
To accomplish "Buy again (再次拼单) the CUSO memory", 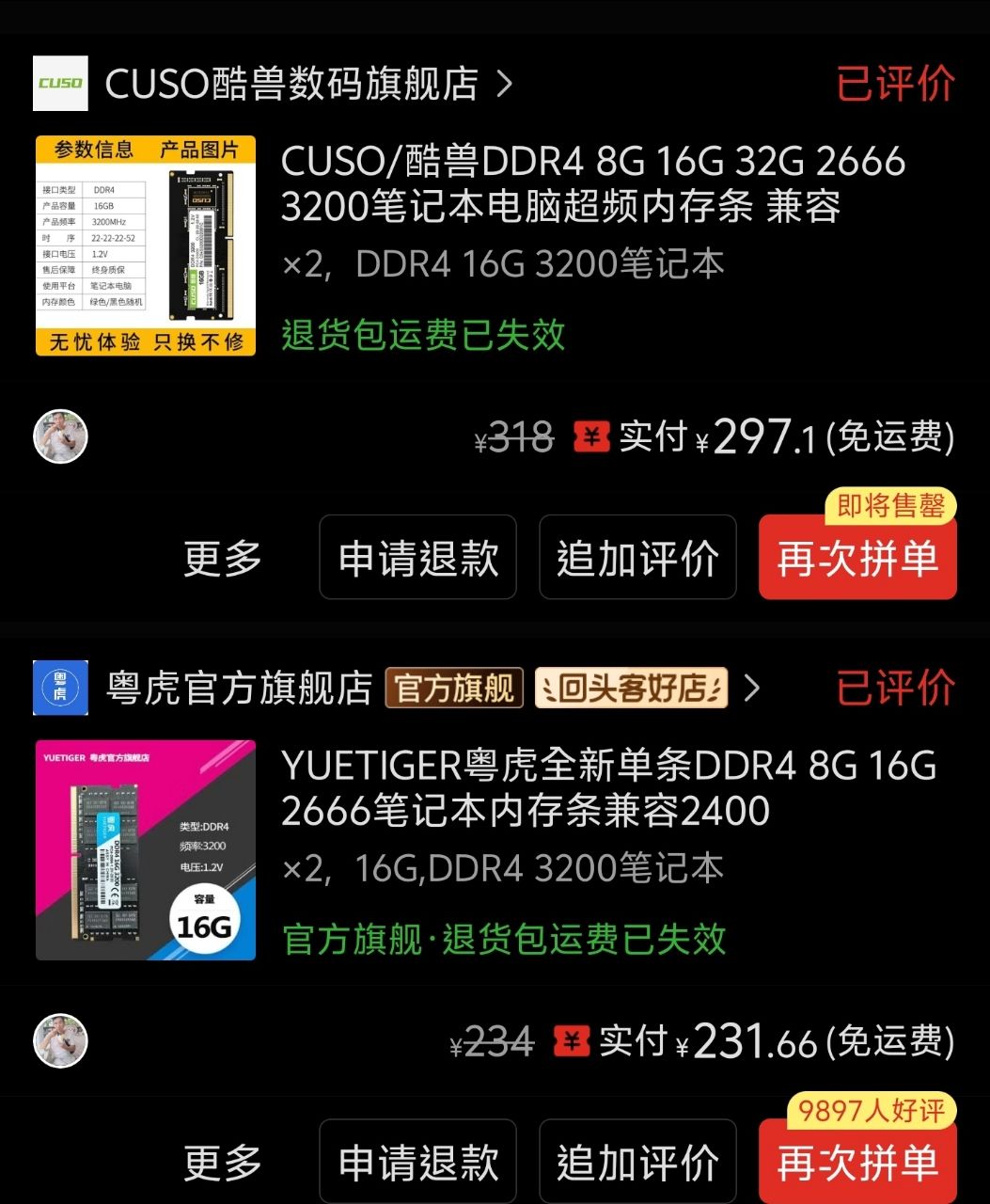I will tap(857, 560).
